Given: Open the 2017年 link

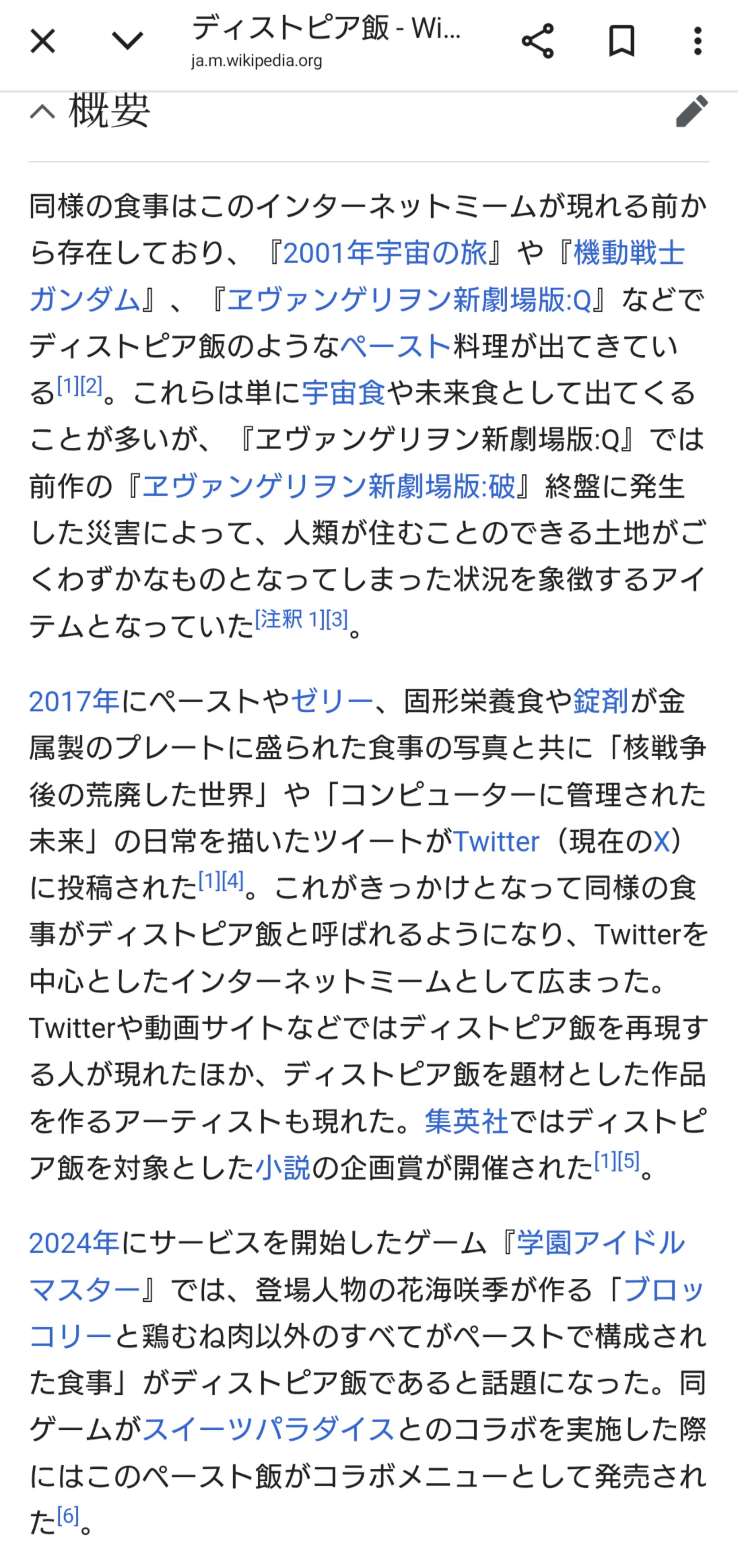Looking at the screenshot, I should (74, 702).
